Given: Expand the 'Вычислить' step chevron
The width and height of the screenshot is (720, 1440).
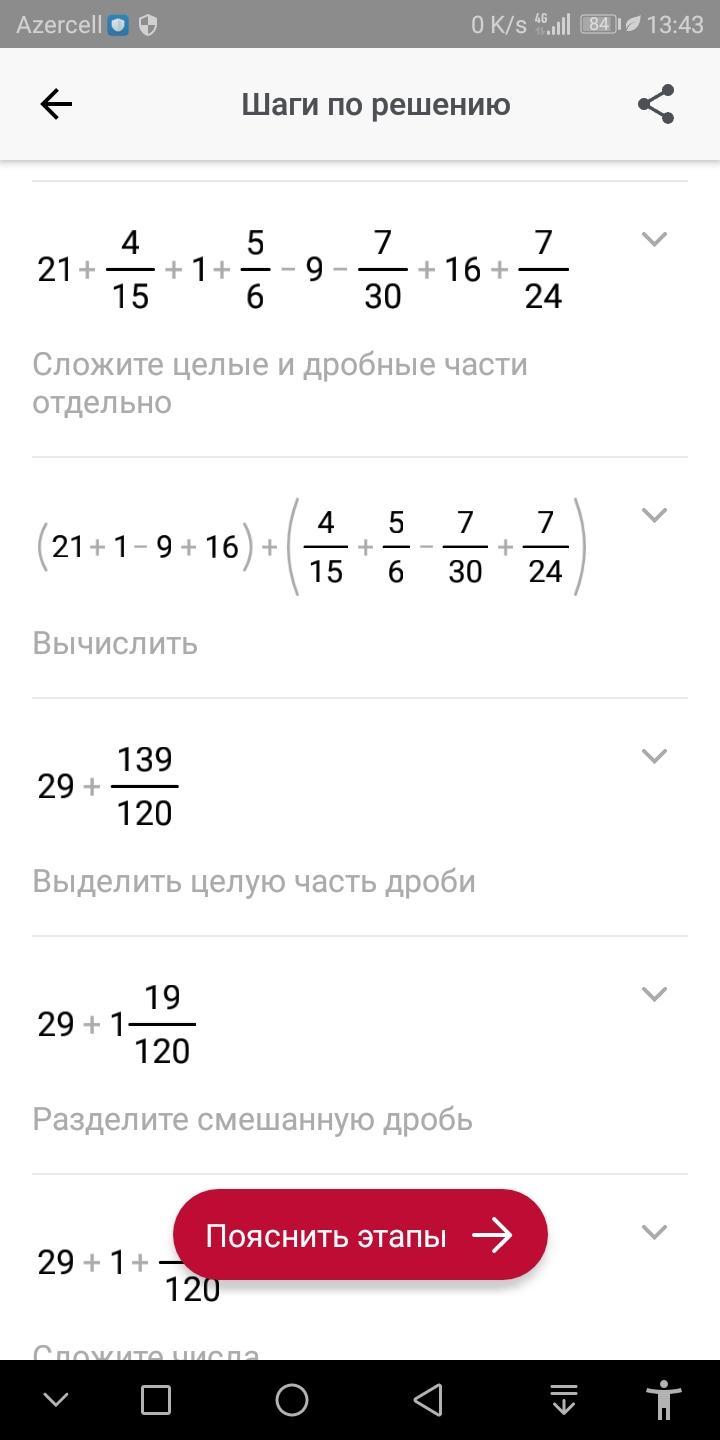Looking at the screenshot, I should coord(654,515).
